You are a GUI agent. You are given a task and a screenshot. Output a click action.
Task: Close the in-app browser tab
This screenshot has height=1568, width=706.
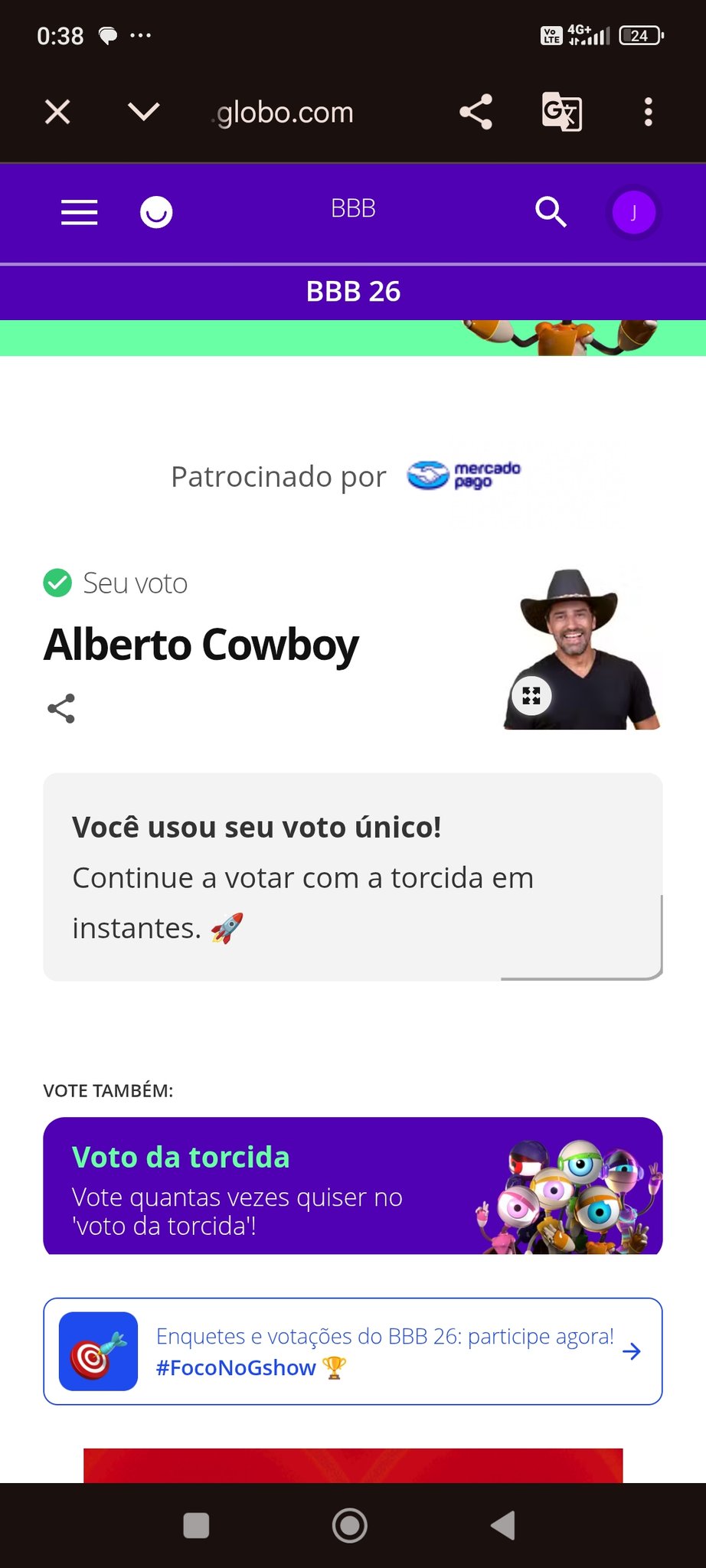(57, 113)
